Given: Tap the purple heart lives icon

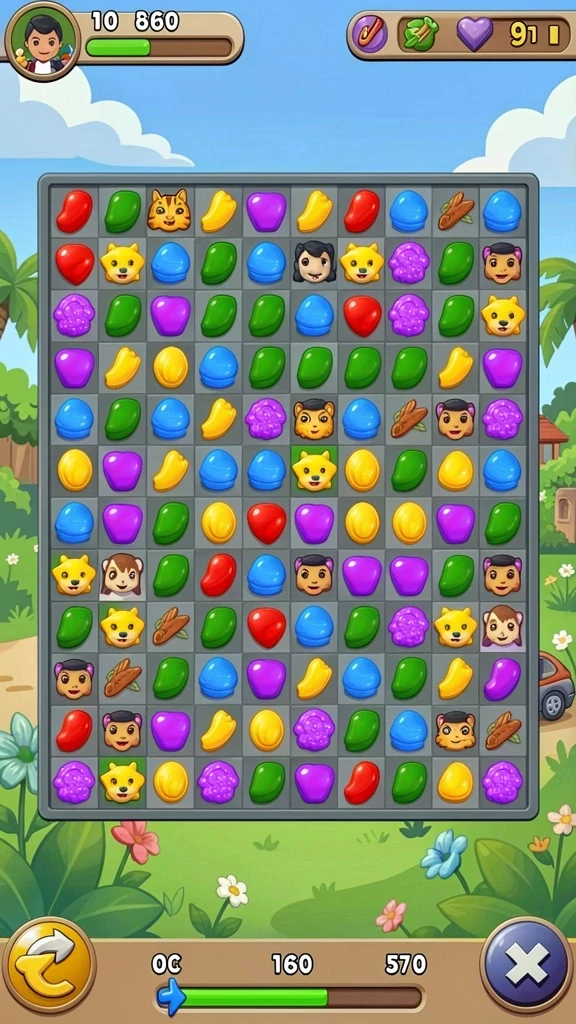Looking at the screenshot, I should [475, 34].
